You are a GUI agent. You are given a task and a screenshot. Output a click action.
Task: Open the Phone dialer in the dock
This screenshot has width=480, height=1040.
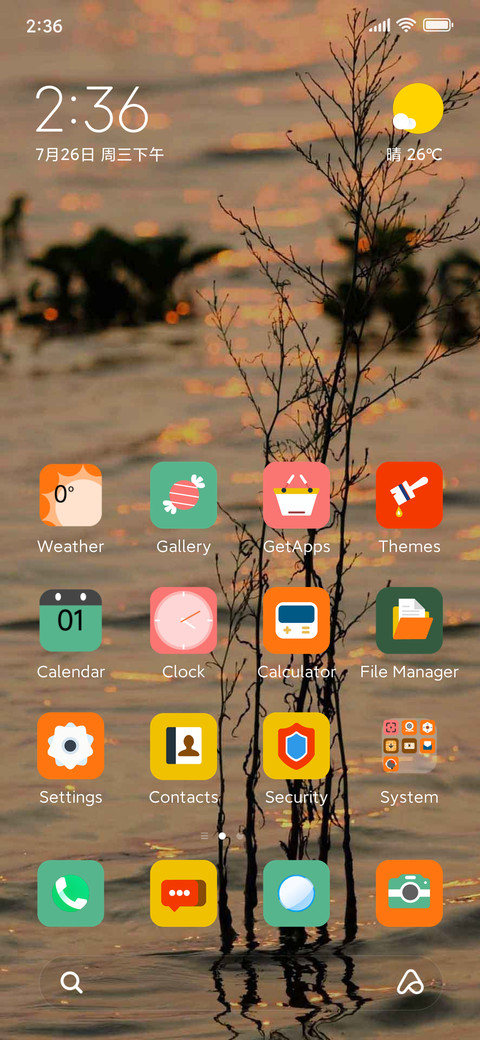click(x=70, y=893)
